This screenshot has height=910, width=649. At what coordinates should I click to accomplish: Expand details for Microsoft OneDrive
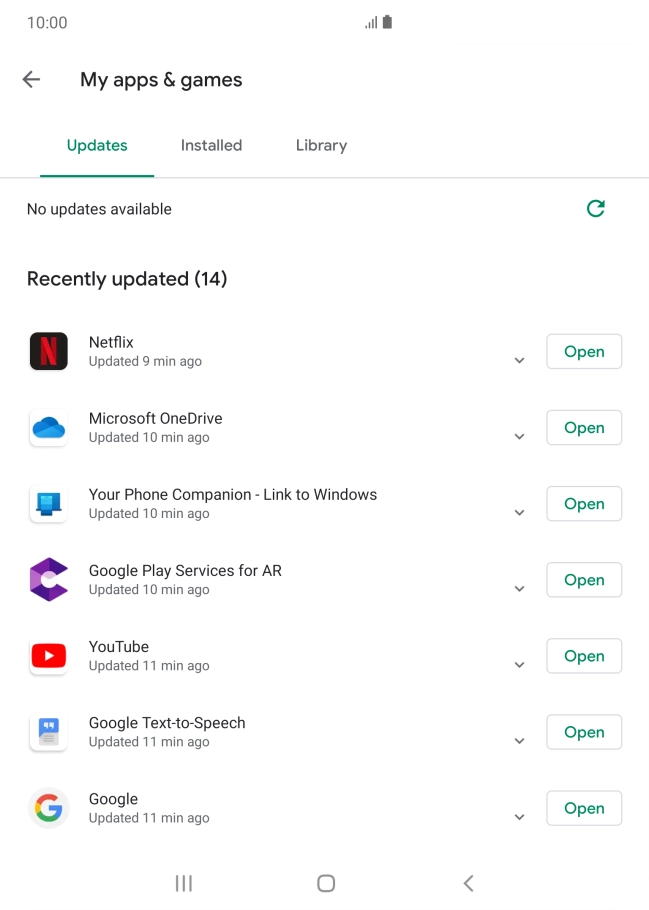point(519,437)
